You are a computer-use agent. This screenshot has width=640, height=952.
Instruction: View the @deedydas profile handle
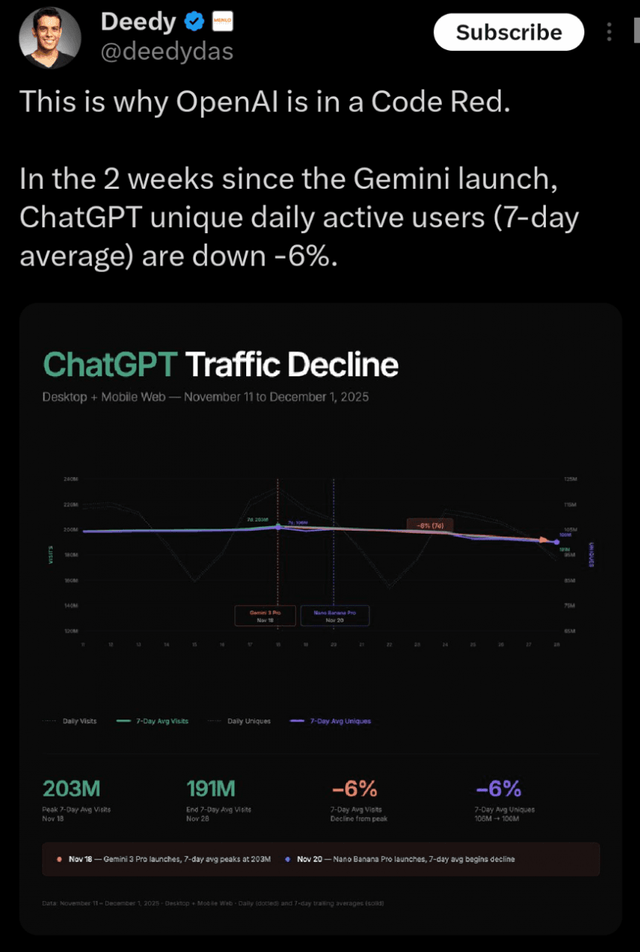tap(166, 52)
